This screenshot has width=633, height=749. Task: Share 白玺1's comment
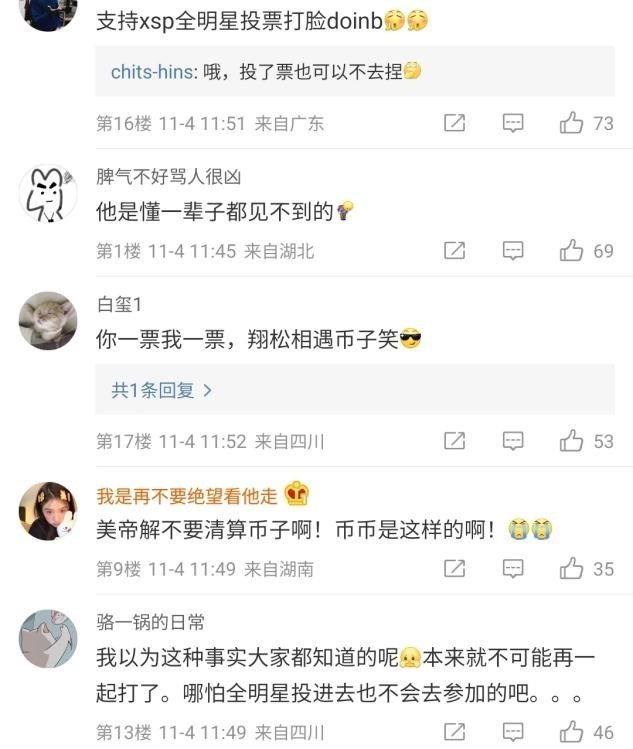(455, 440)
